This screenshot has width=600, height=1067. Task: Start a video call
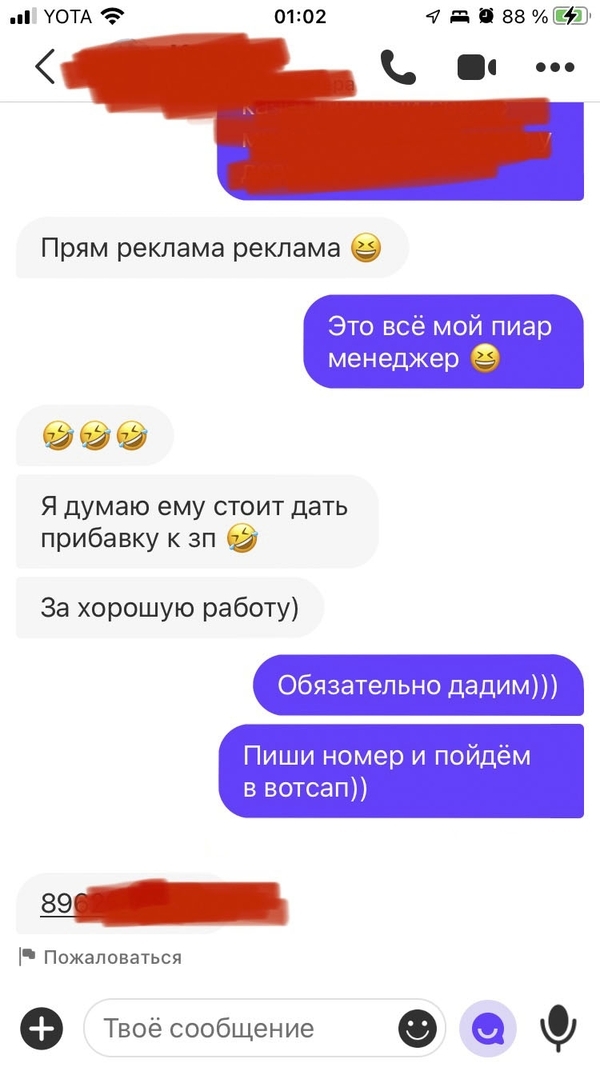tap(477, 67)
